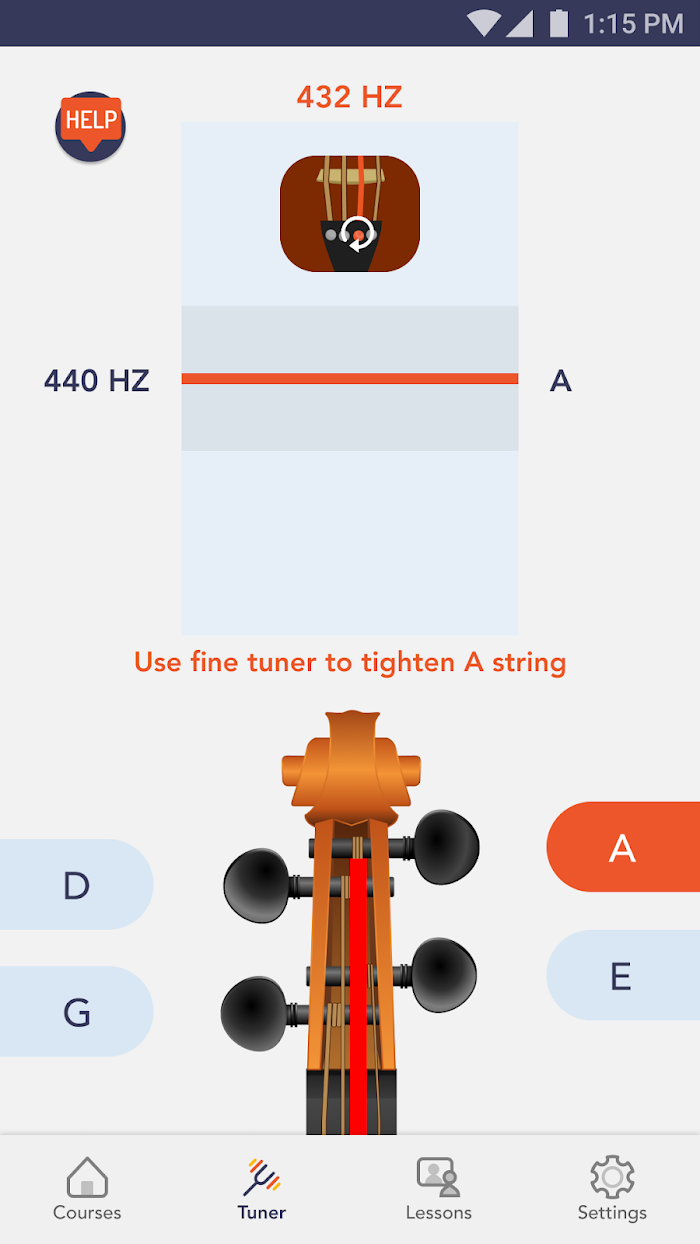Select the D string button

(76, 885)
